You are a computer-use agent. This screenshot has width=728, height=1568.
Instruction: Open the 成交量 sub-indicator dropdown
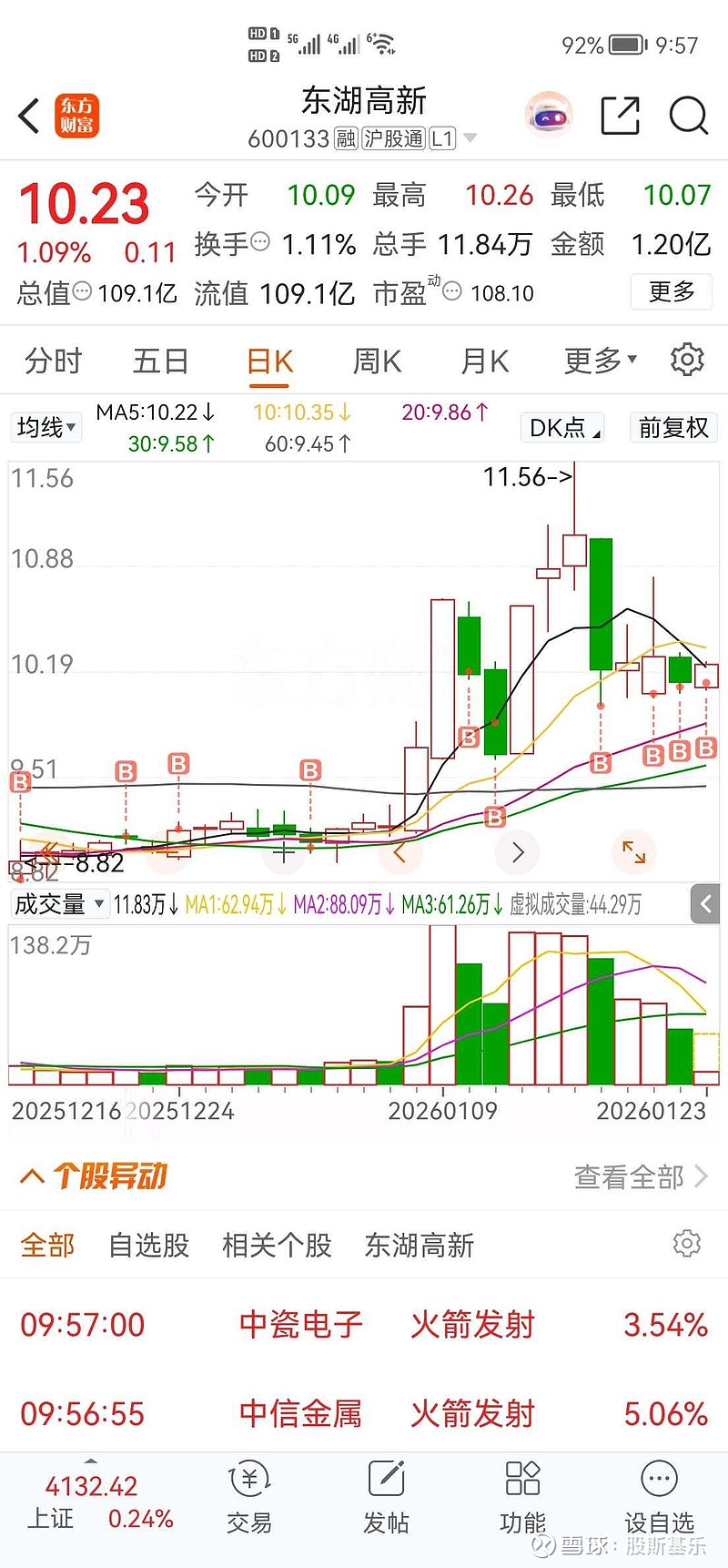point(59,904)
